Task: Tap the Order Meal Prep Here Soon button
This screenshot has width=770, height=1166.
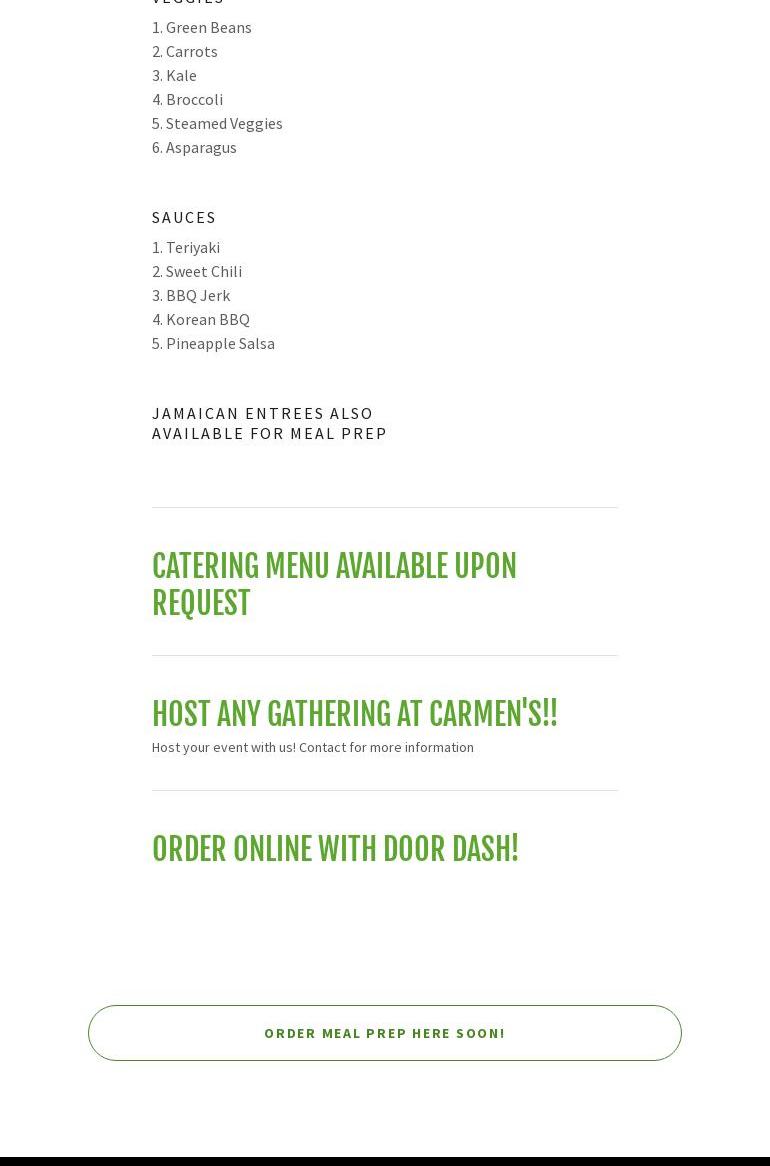Action: pyautogui.click(x=385, y=1033)
